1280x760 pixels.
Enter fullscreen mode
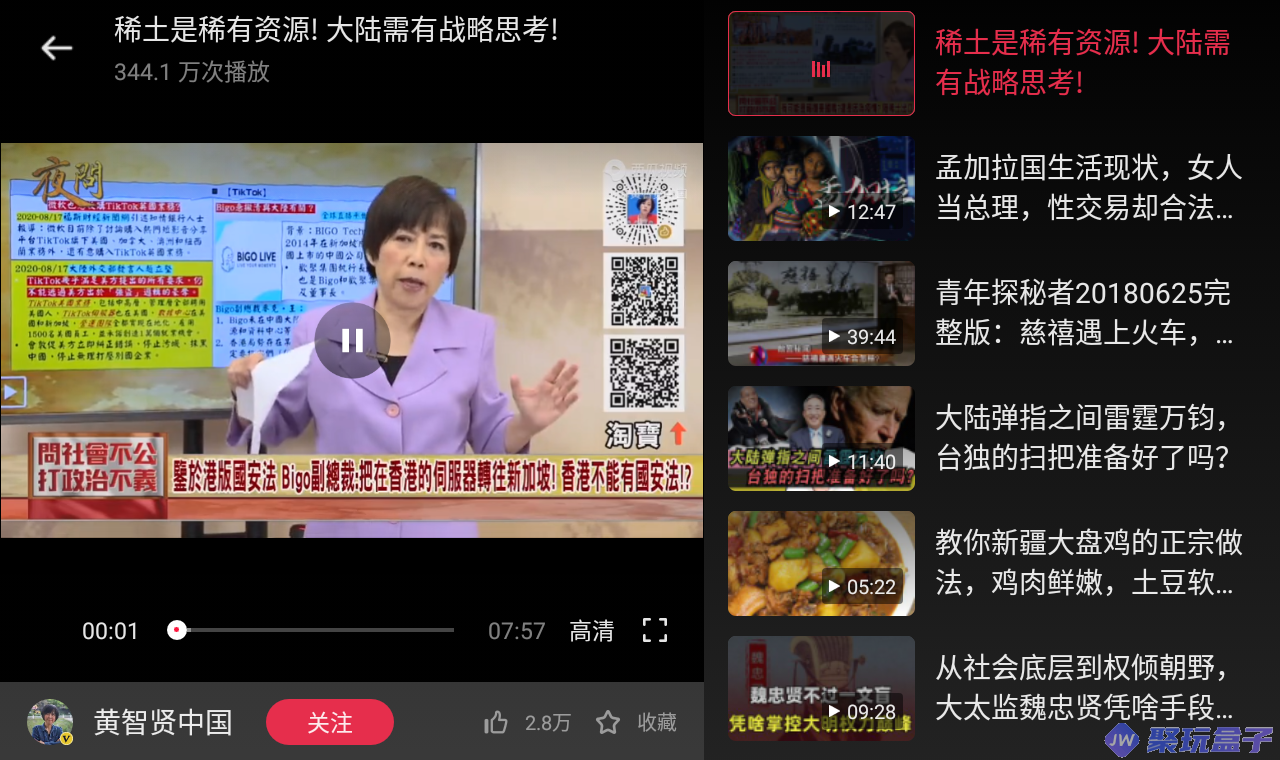(x=655, y=630)
